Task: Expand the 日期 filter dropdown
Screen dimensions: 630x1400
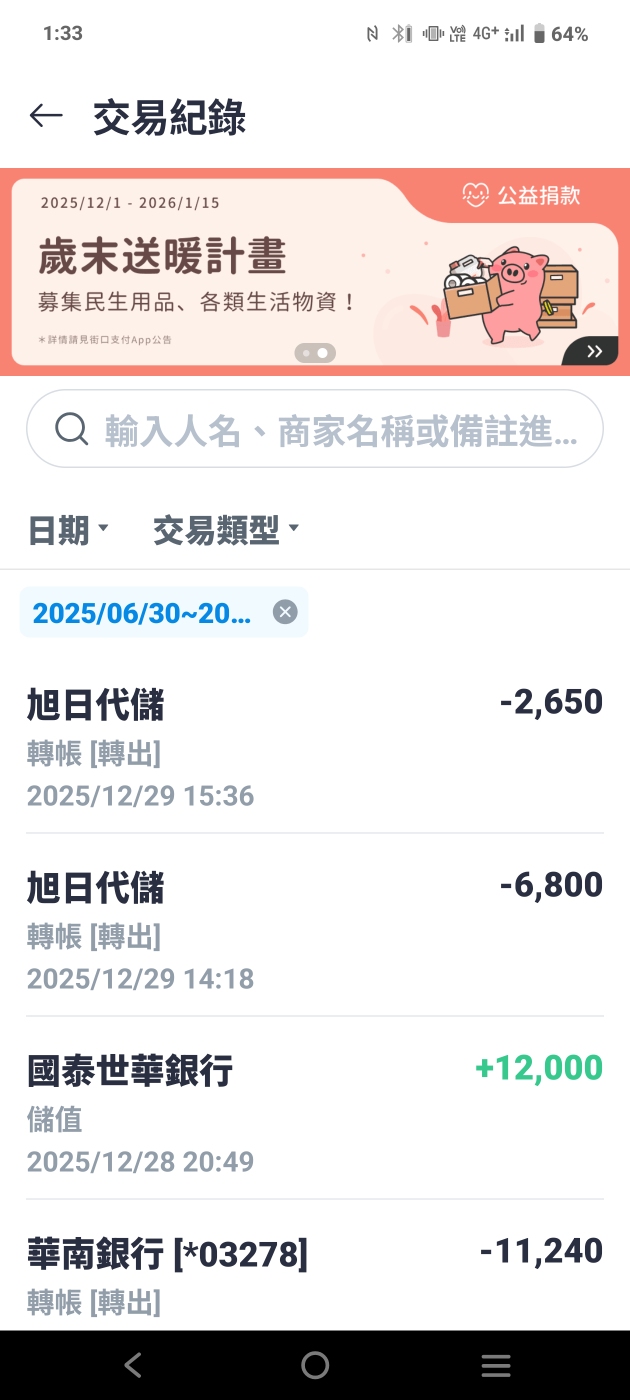Action: point(68,530)
